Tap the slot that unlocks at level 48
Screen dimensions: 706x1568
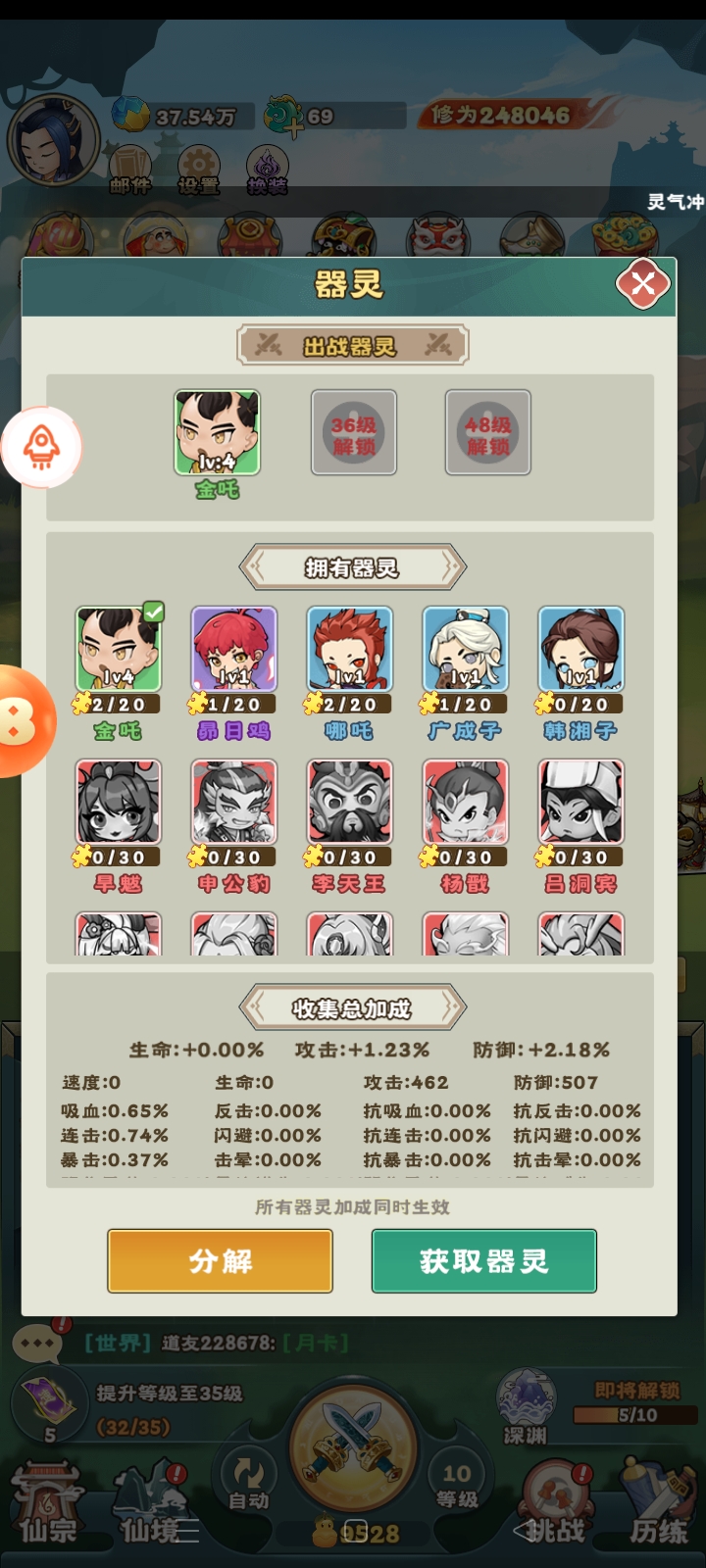point(487,433)
